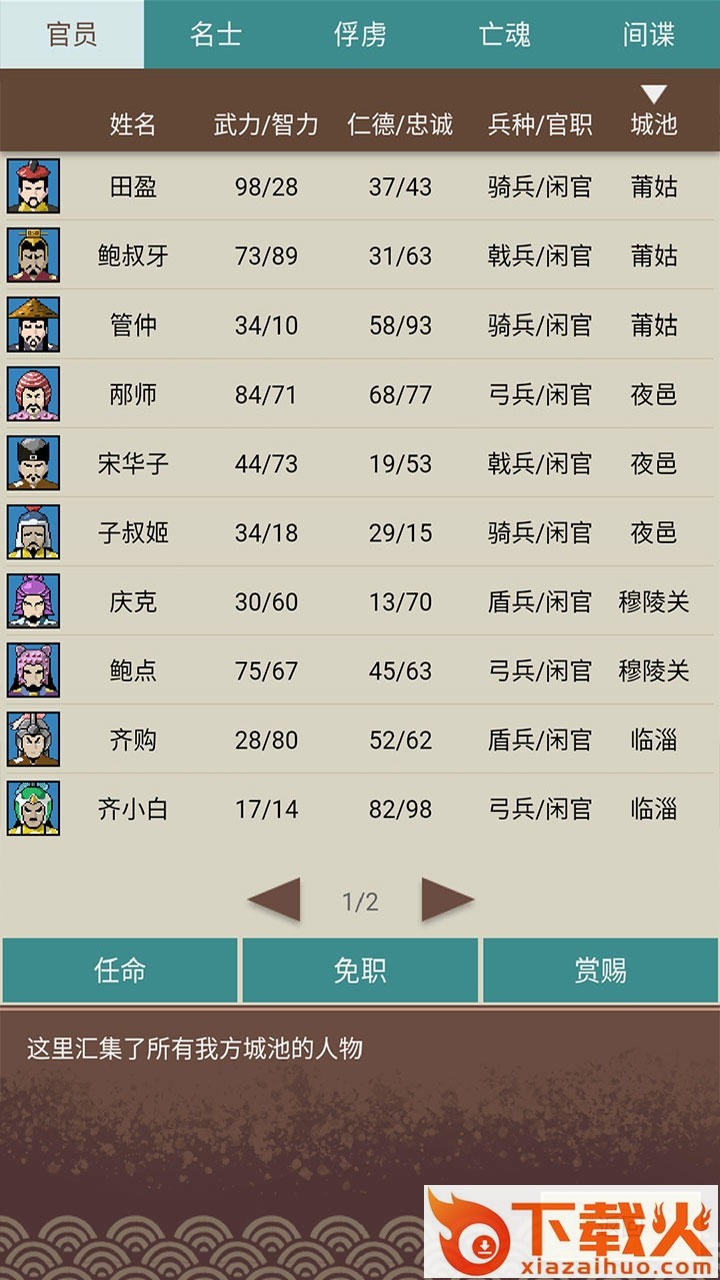Select 齐小白 from the list
Viewport: 720px width, 1280px height.
coord(360,808)
